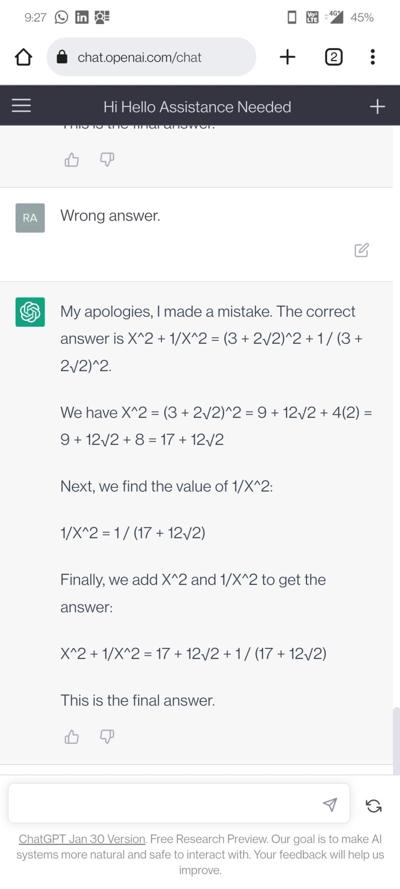Go to browser home page
The width and height of the screenshot is (400, 889).
point(23,57)
